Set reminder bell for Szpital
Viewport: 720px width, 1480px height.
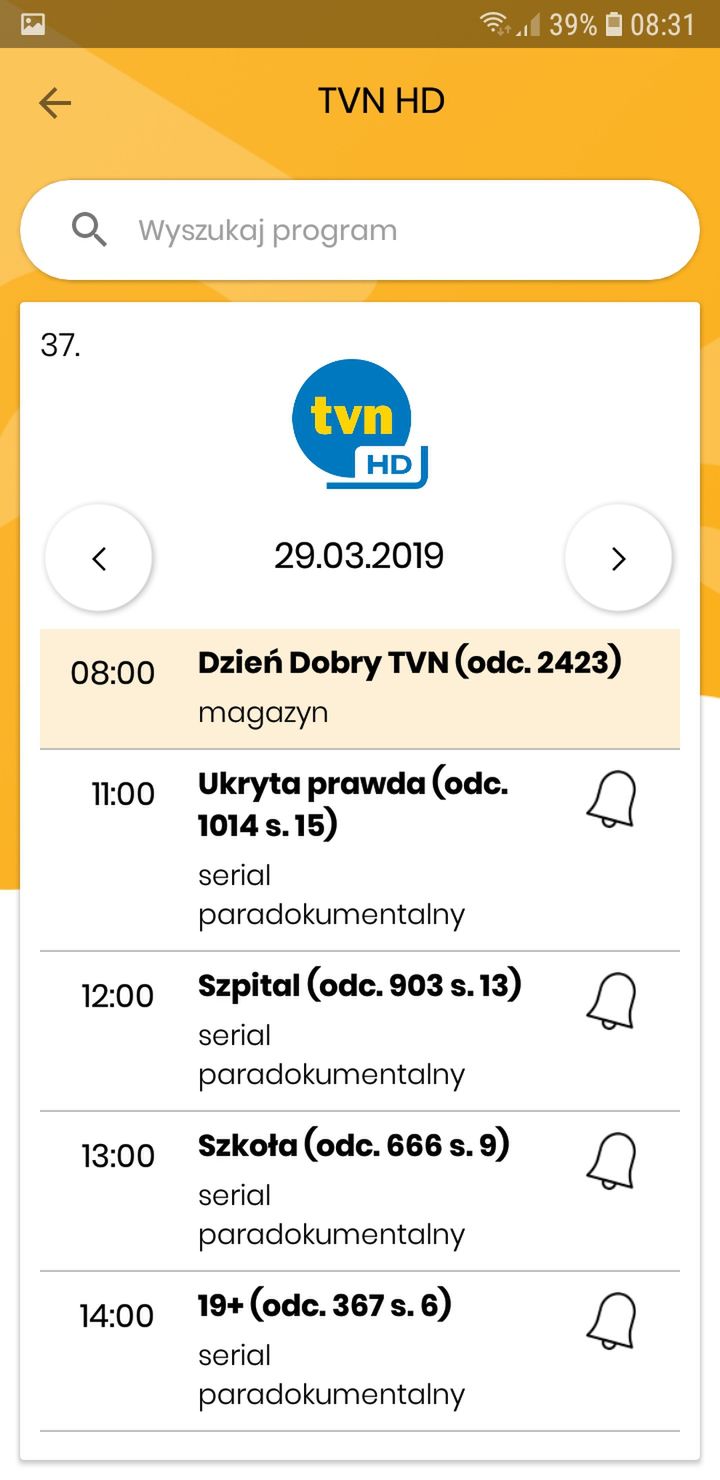[x=611, y=1001]
